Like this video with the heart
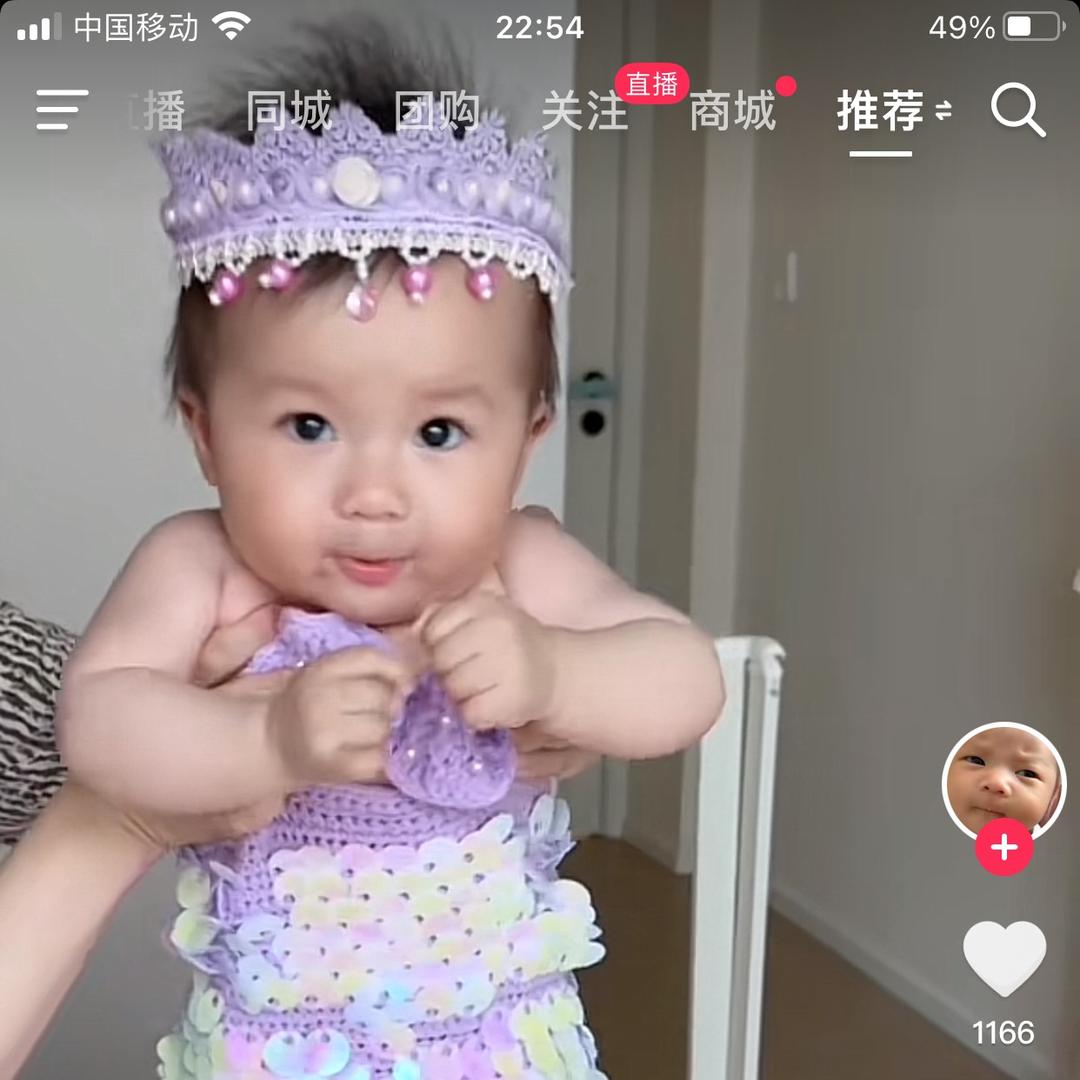 (x=1004, y=958)
